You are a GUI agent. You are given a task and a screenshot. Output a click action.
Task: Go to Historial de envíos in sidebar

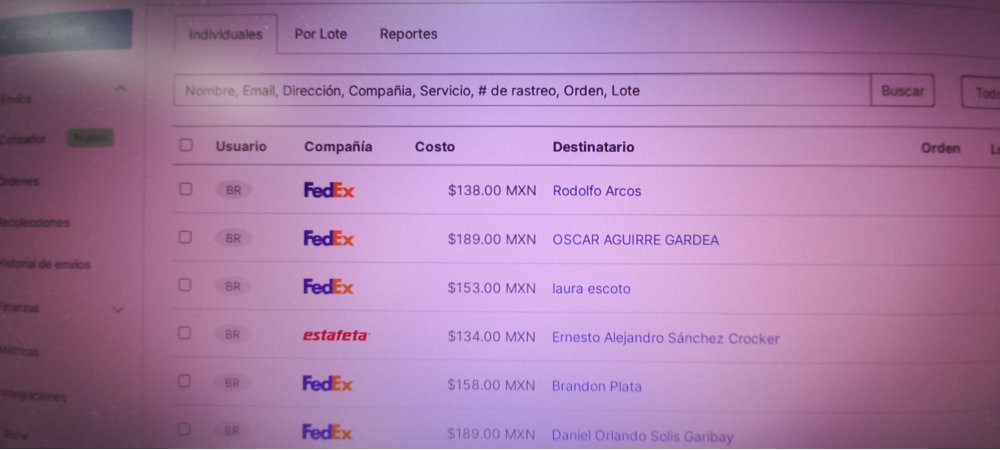tap(45, 265)
